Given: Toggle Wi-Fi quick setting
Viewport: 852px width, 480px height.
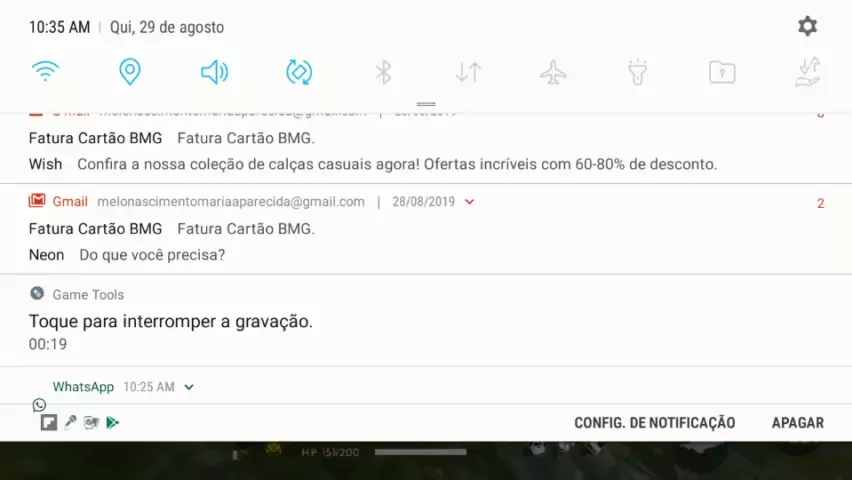Looking at the screenshot, I should click(x=45, y=72).
